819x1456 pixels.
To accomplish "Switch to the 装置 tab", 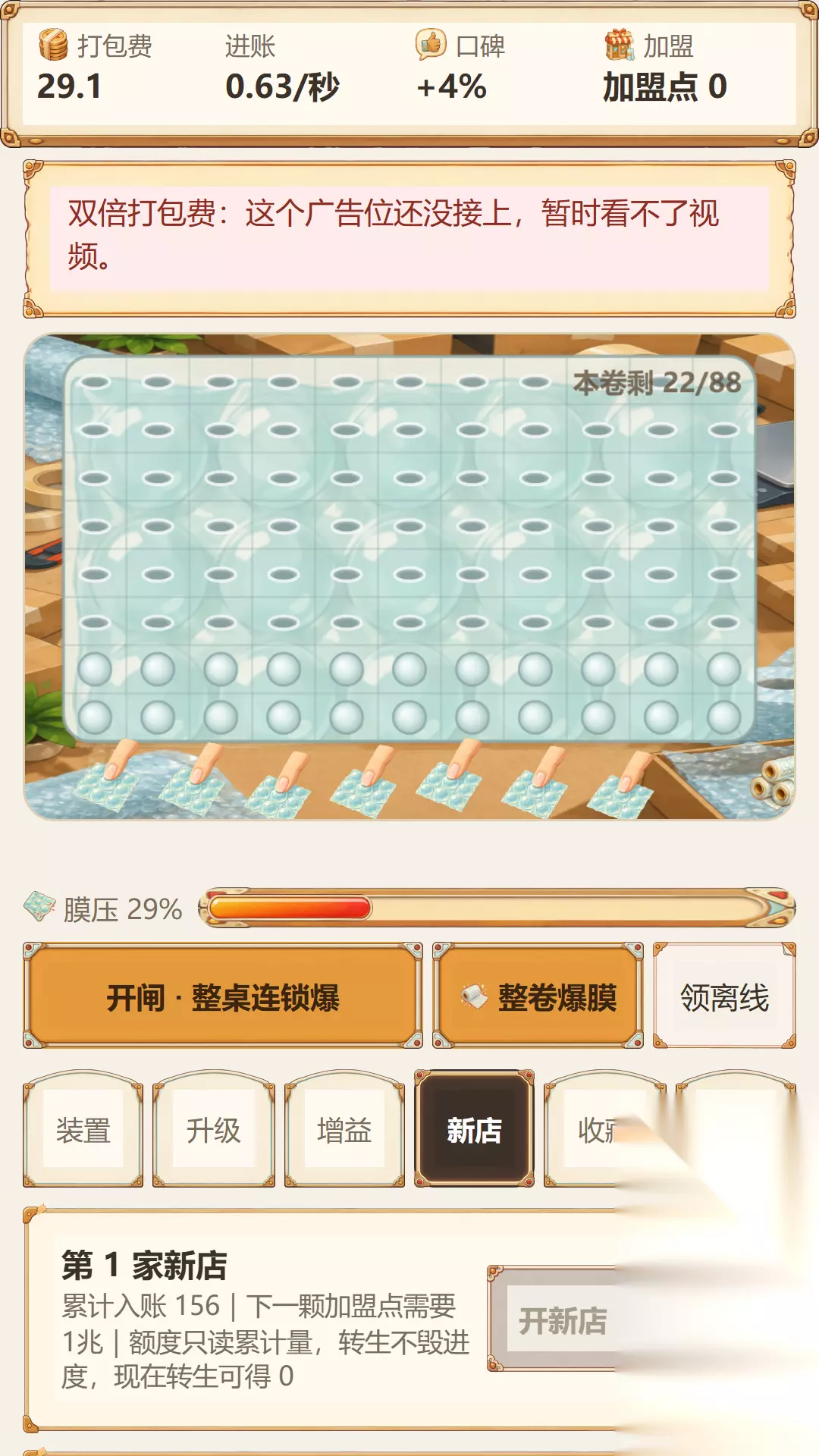I will tap(83, 1129).
